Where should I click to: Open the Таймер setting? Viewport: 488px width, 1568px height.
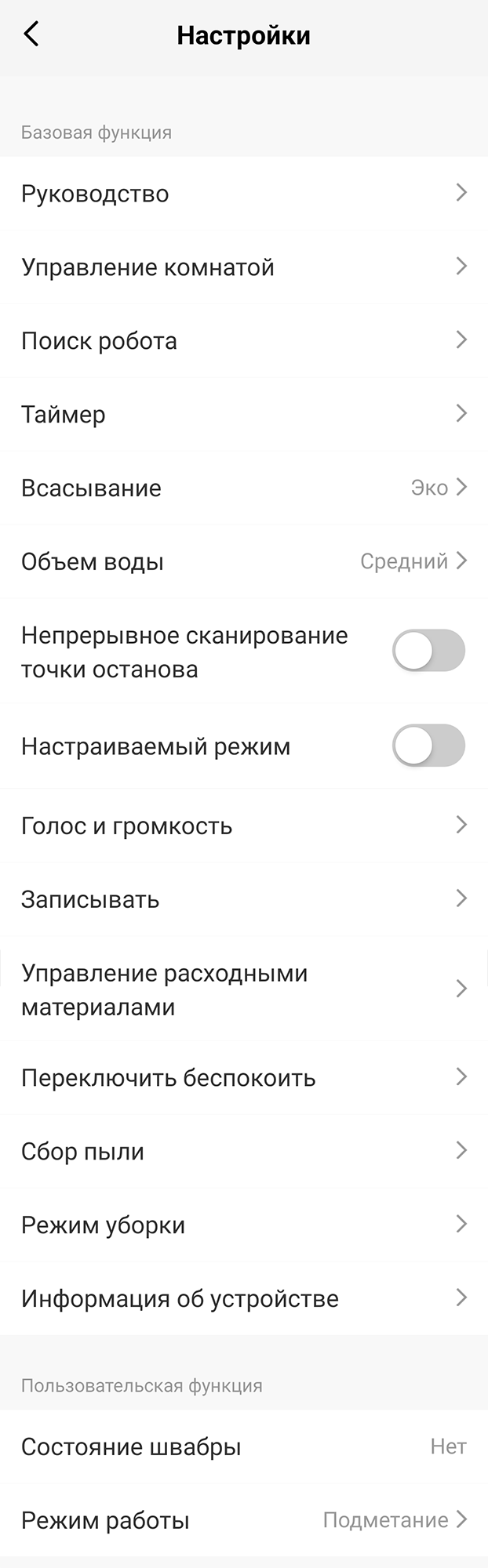243,414
